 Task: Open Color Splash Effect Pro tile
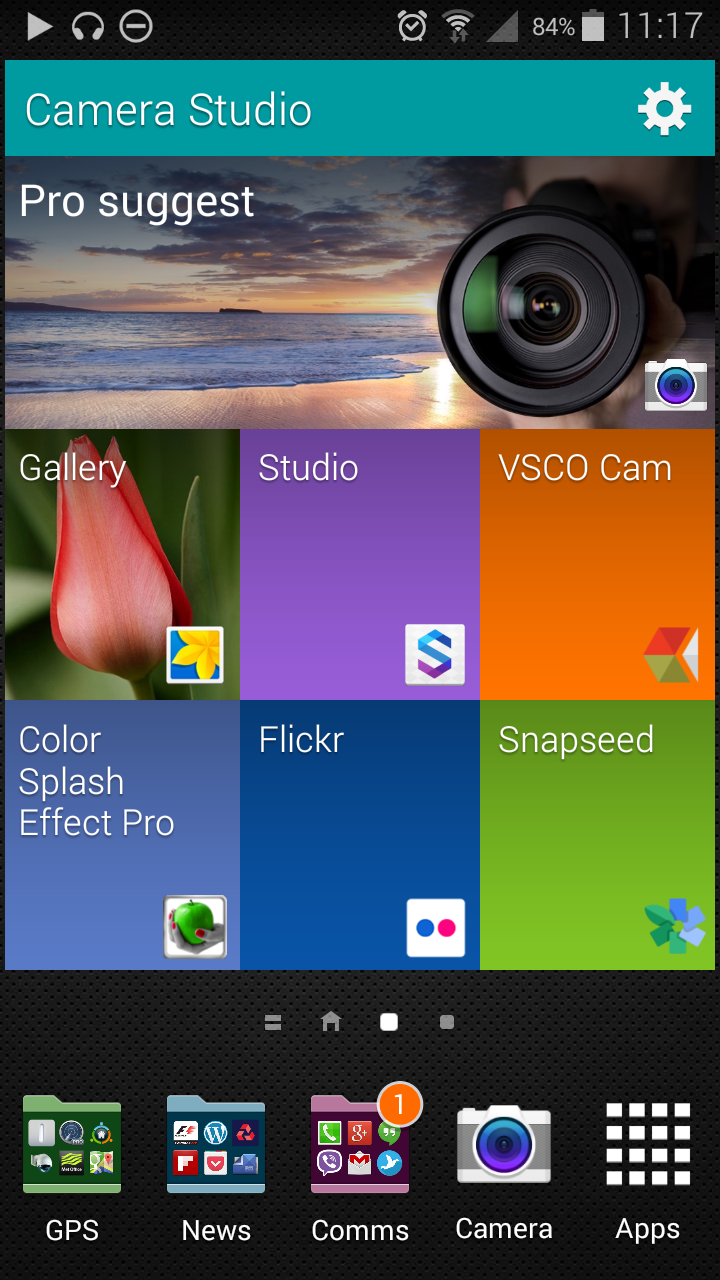(x=122, y=835)
